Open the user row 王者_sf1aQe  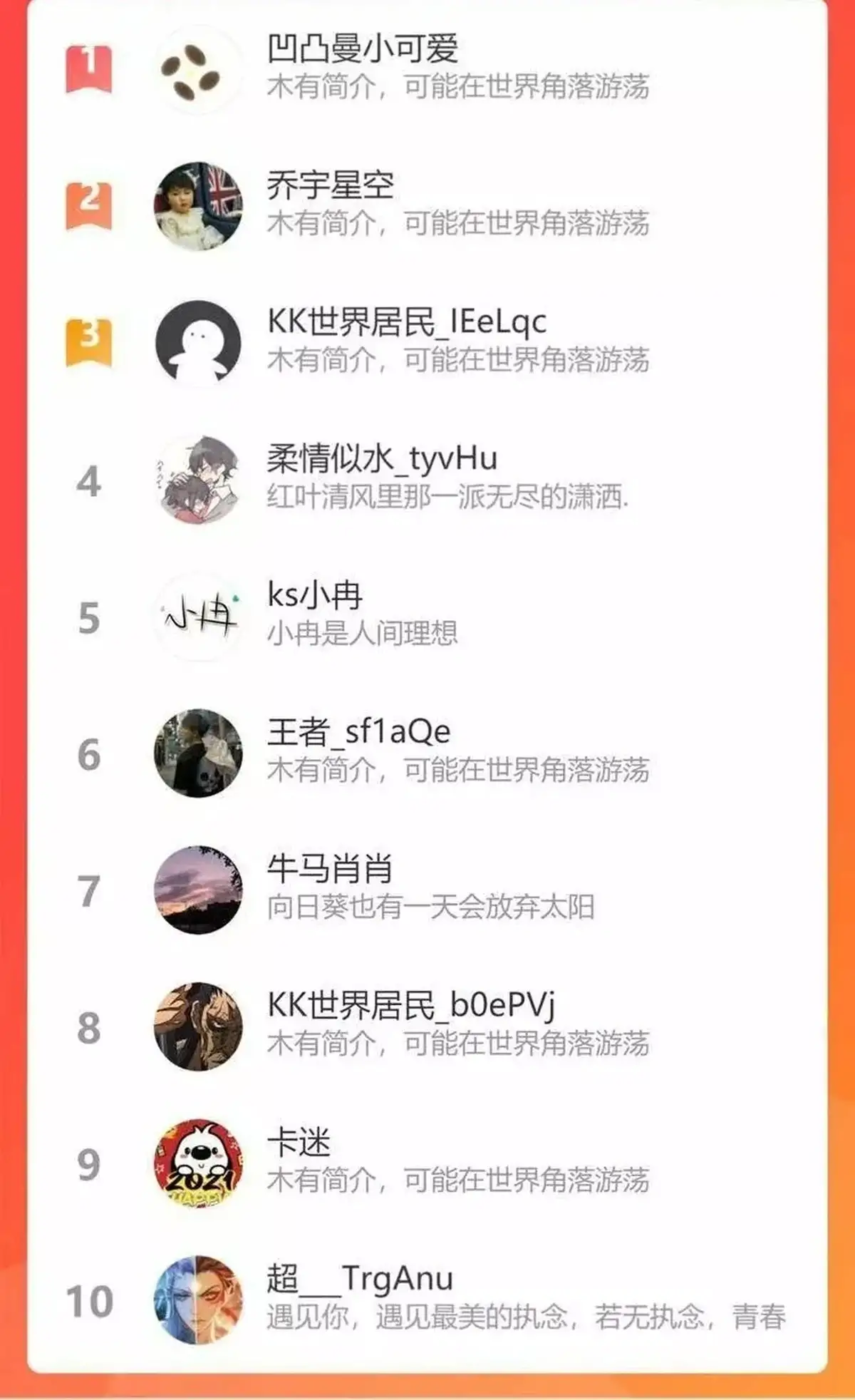pos(427,753)
